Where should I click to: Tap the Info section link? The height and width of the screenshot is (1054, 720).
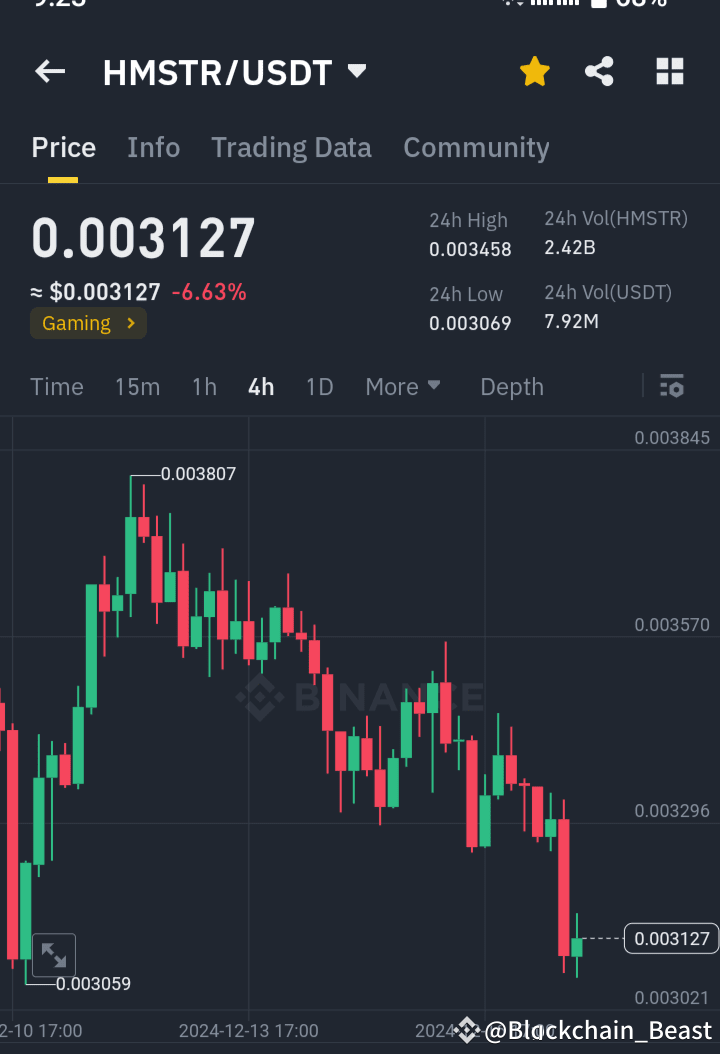click(x=153, y=147)
